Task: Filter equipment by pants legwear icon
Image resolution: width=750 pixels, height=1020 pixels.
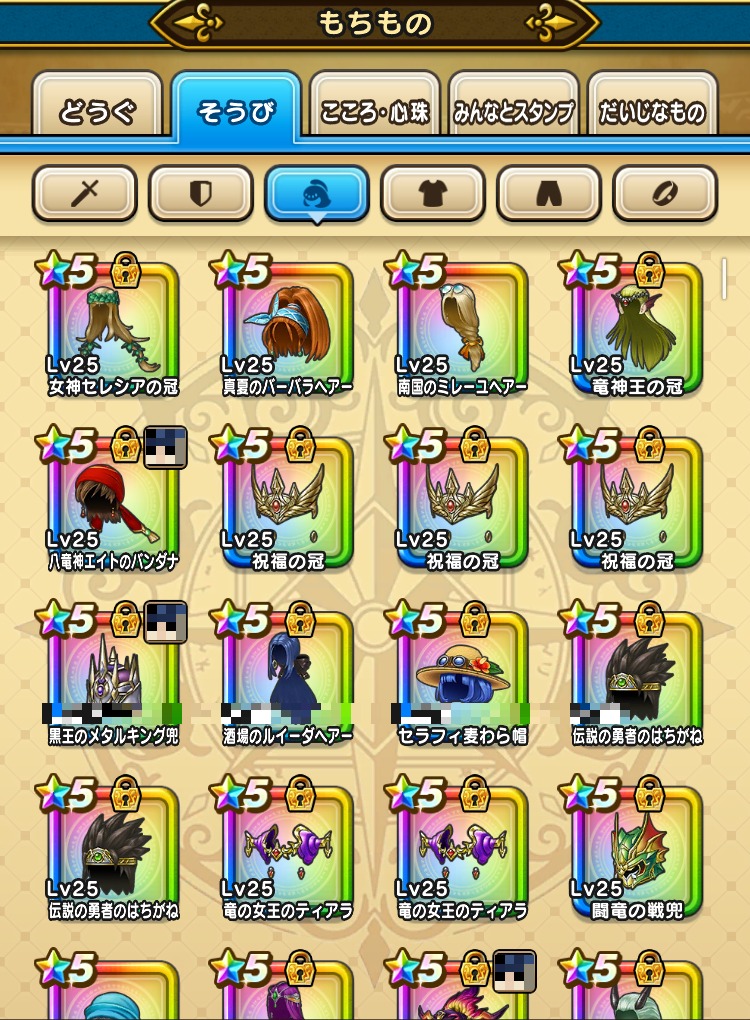Action: click(548, 193)
